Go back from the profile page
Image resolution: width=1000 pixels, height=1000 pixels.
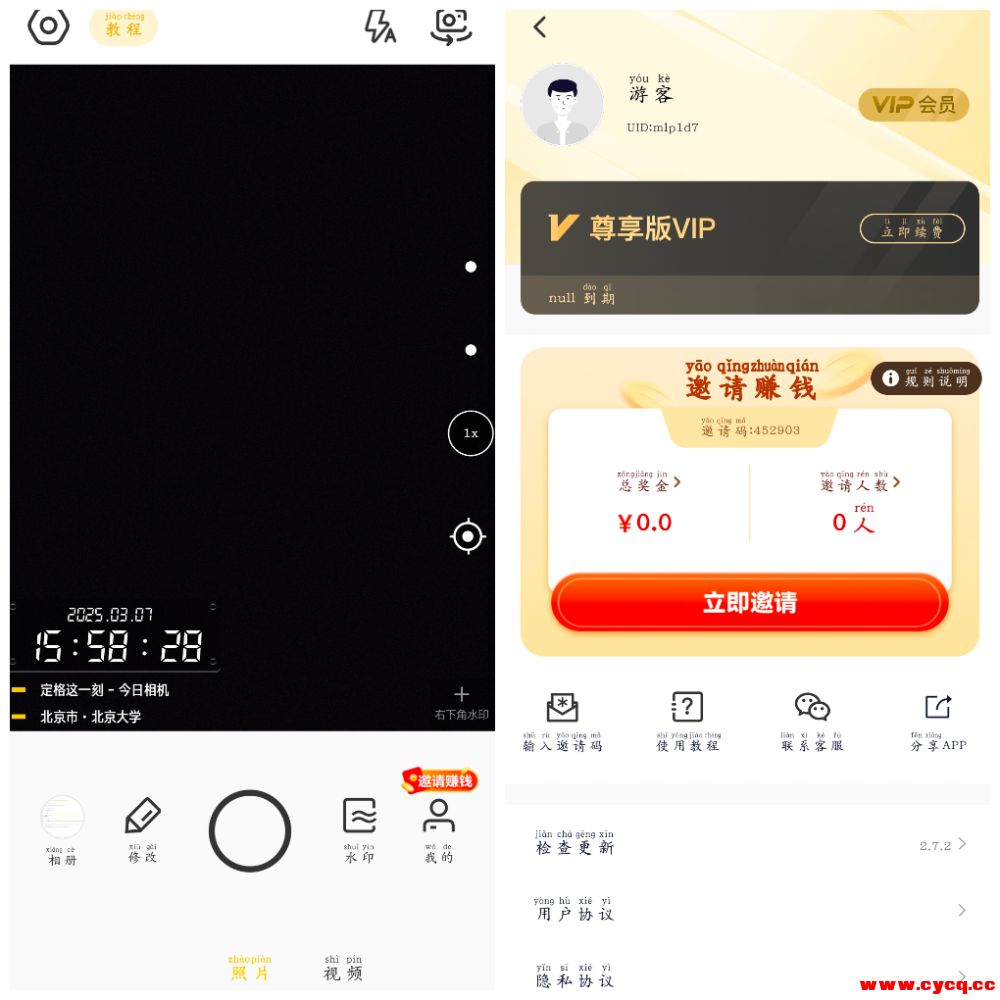click(x=540, y=27)
